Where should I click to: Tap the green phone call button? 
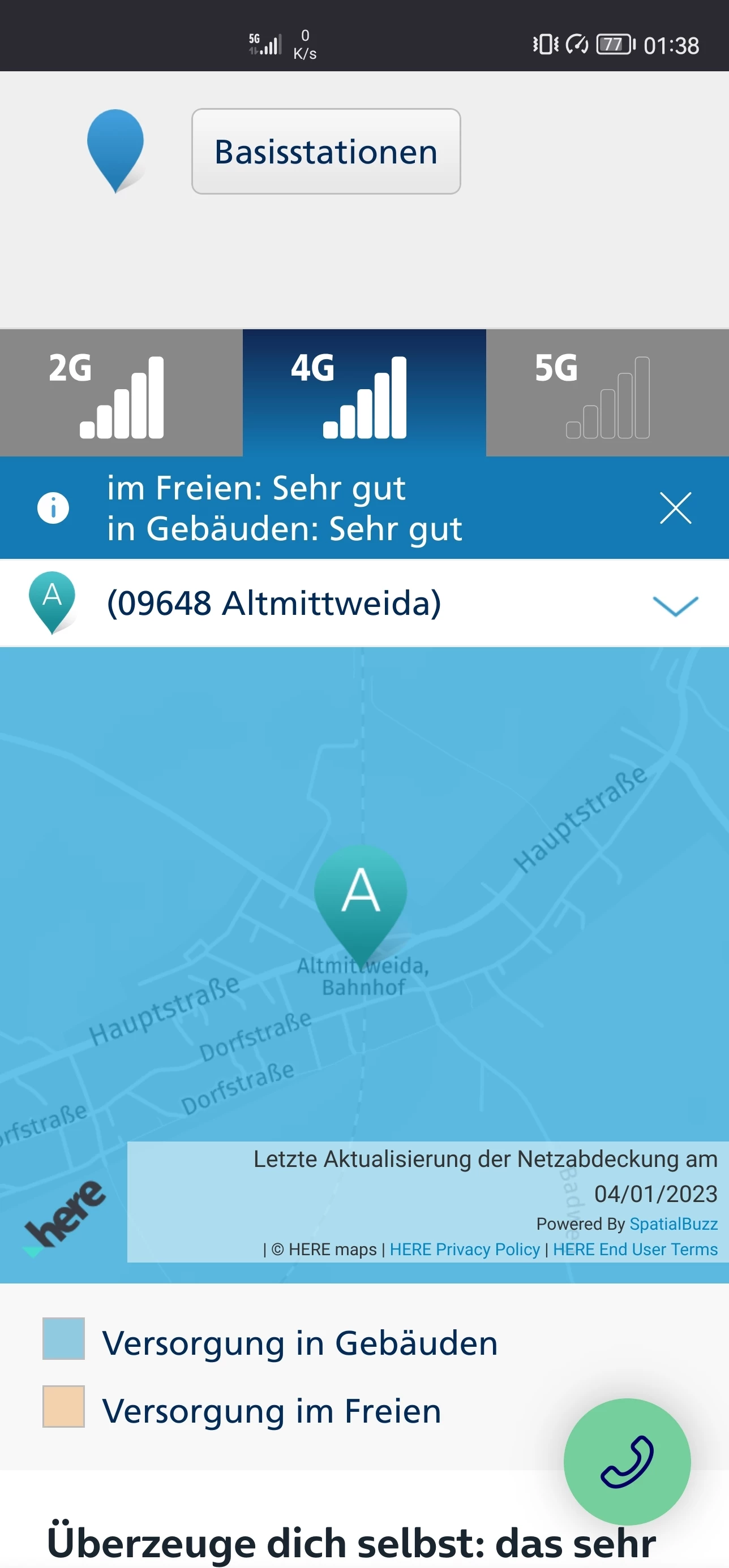[627, 1461]
